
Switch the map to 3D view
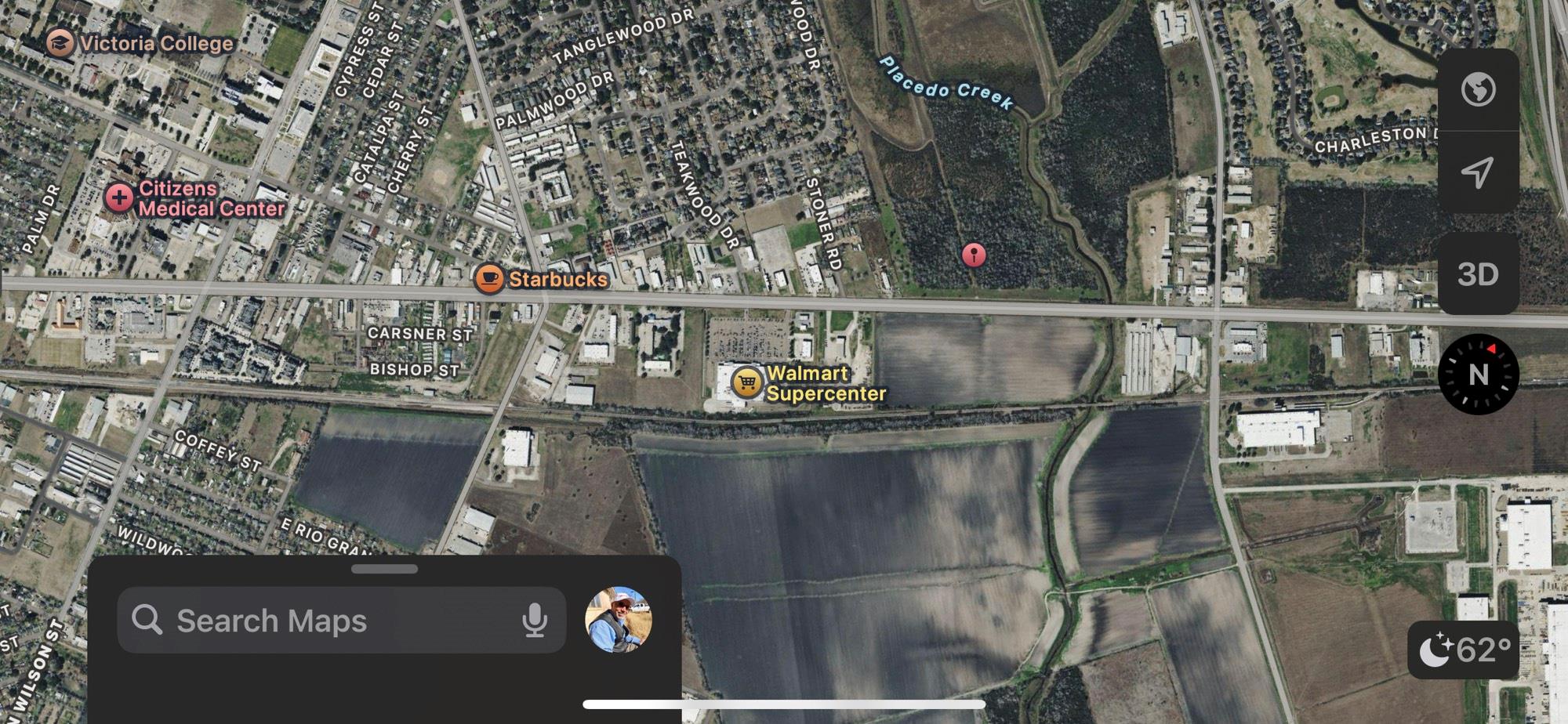click(x=1478, y=274)
